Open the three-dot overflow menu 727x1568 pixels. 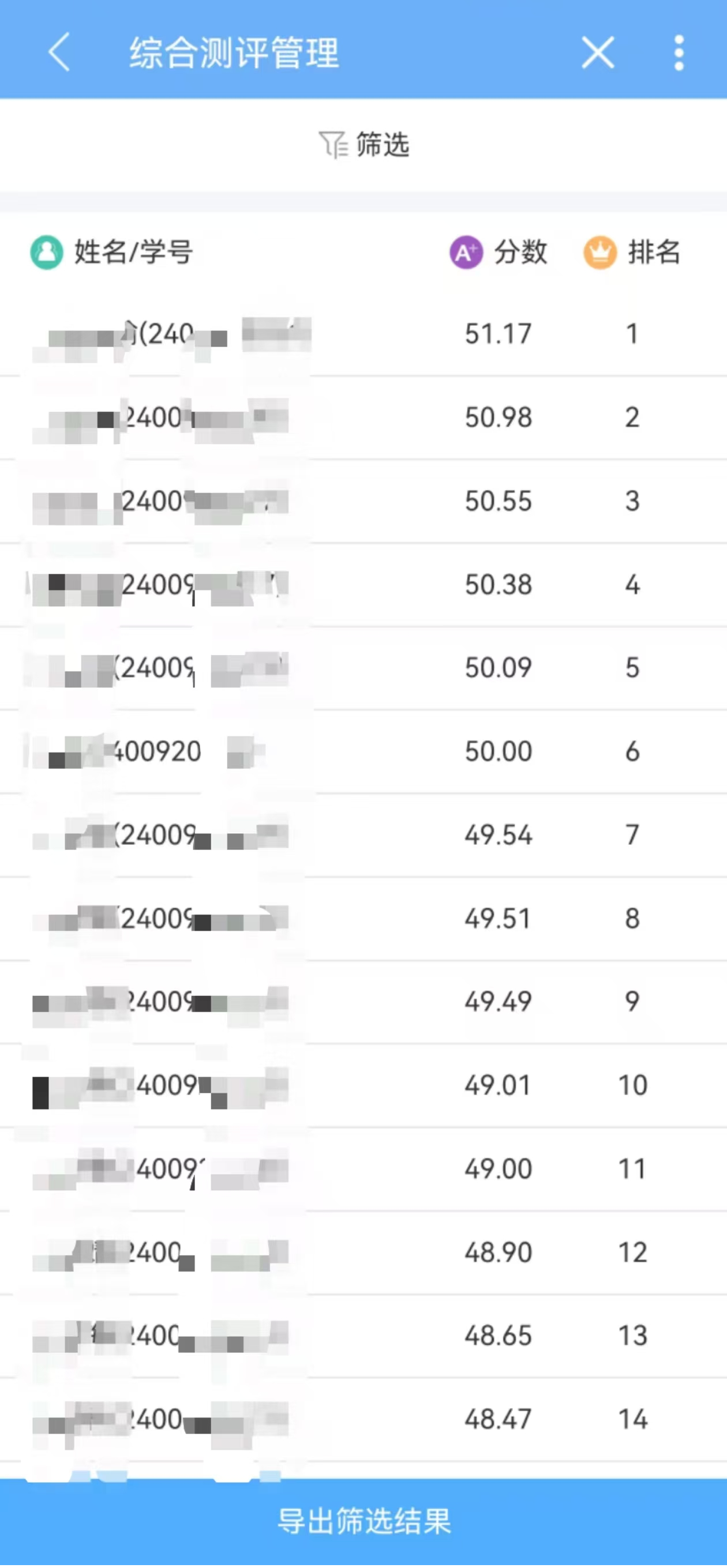click(679, 52)
